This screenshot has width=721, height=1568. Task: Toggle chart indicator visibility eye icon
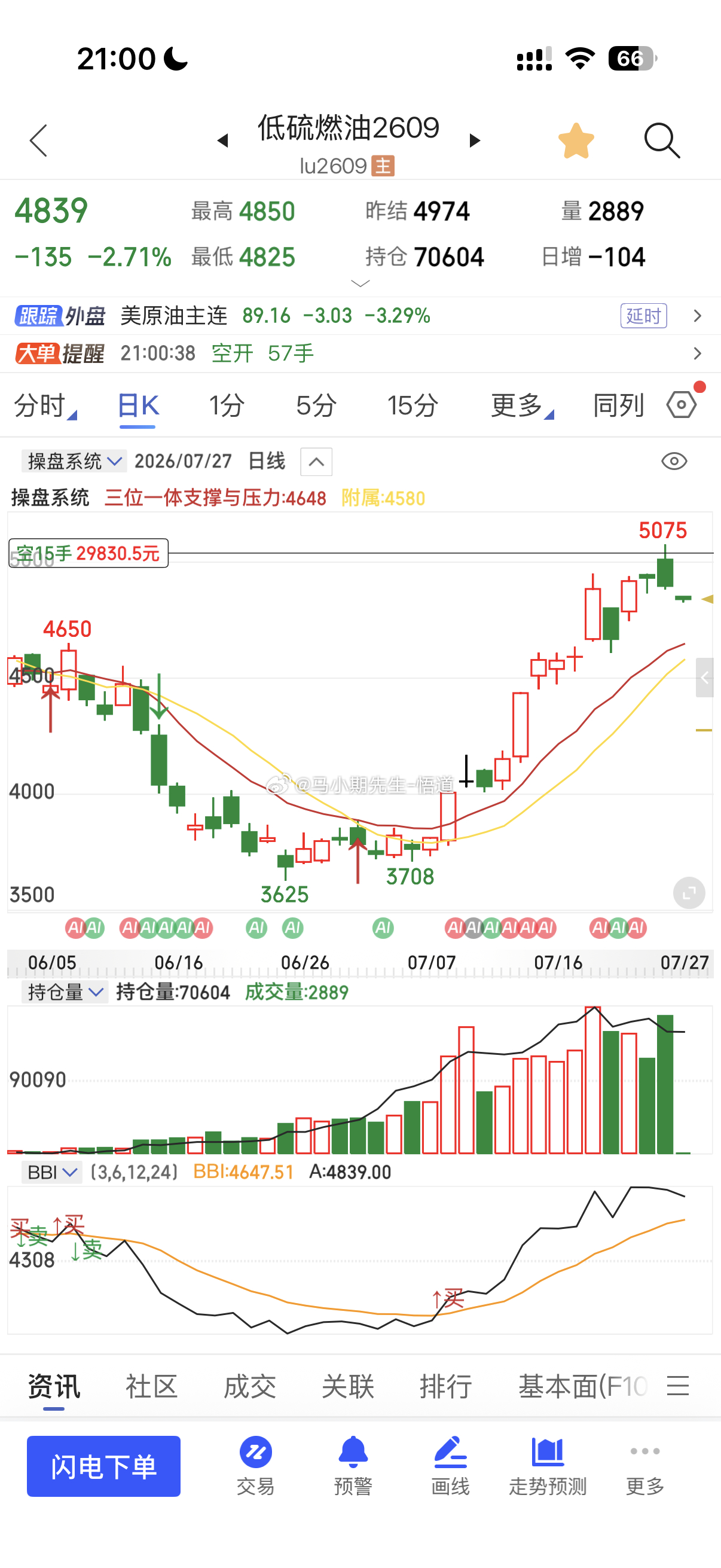[674, 461]
